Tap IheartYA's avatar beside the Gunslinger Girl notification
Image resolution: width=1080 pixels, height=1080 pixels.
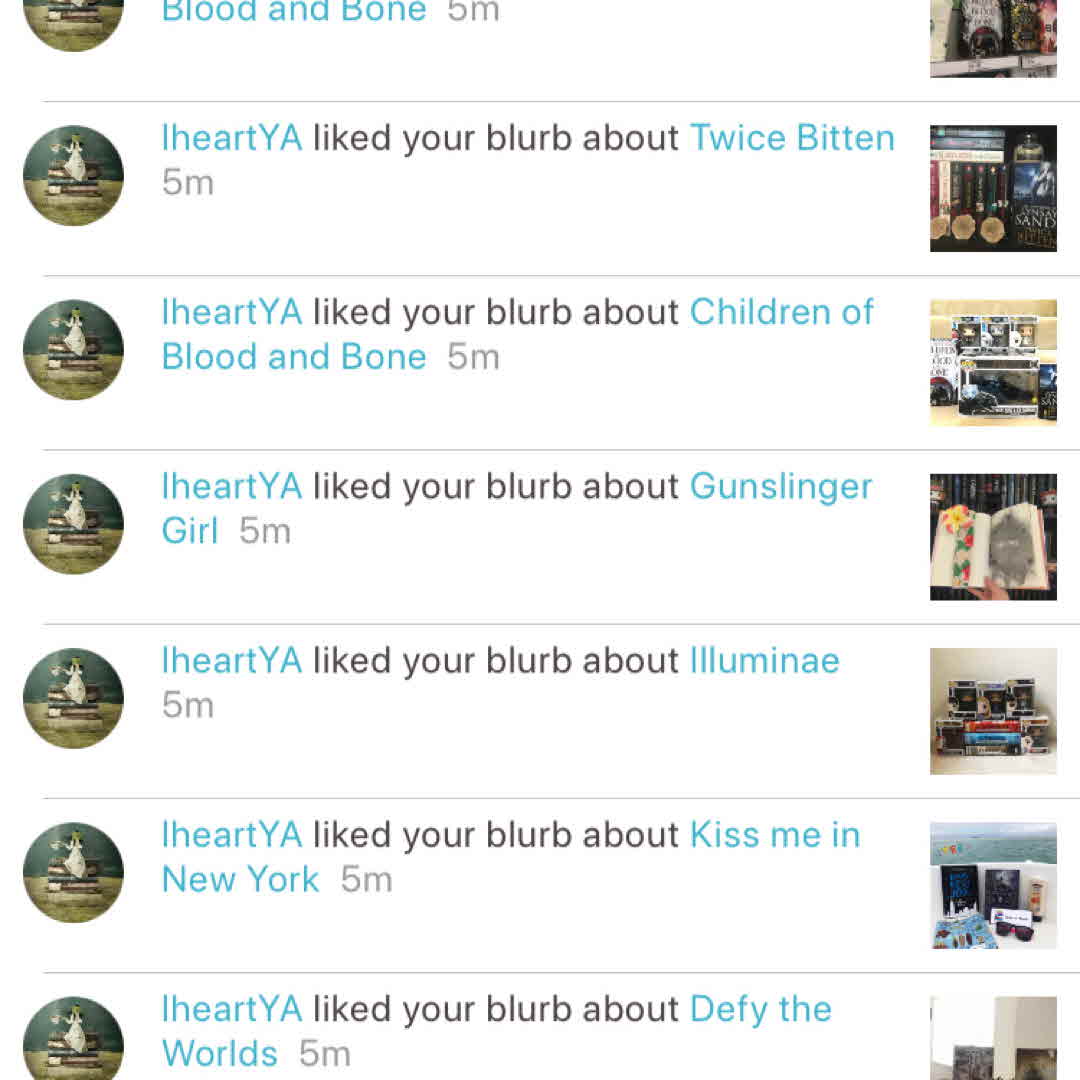(73, 524)
